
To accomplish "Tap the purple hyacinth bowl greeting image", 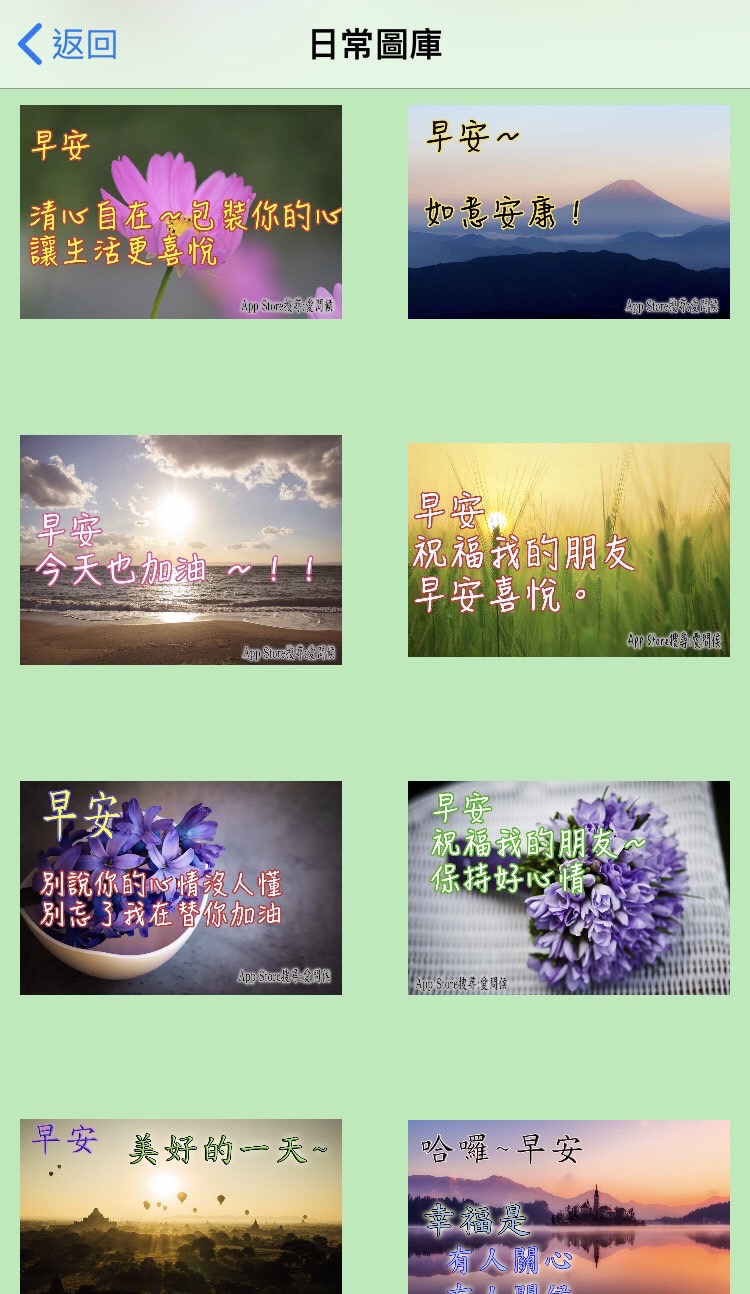I will point(180,888).
